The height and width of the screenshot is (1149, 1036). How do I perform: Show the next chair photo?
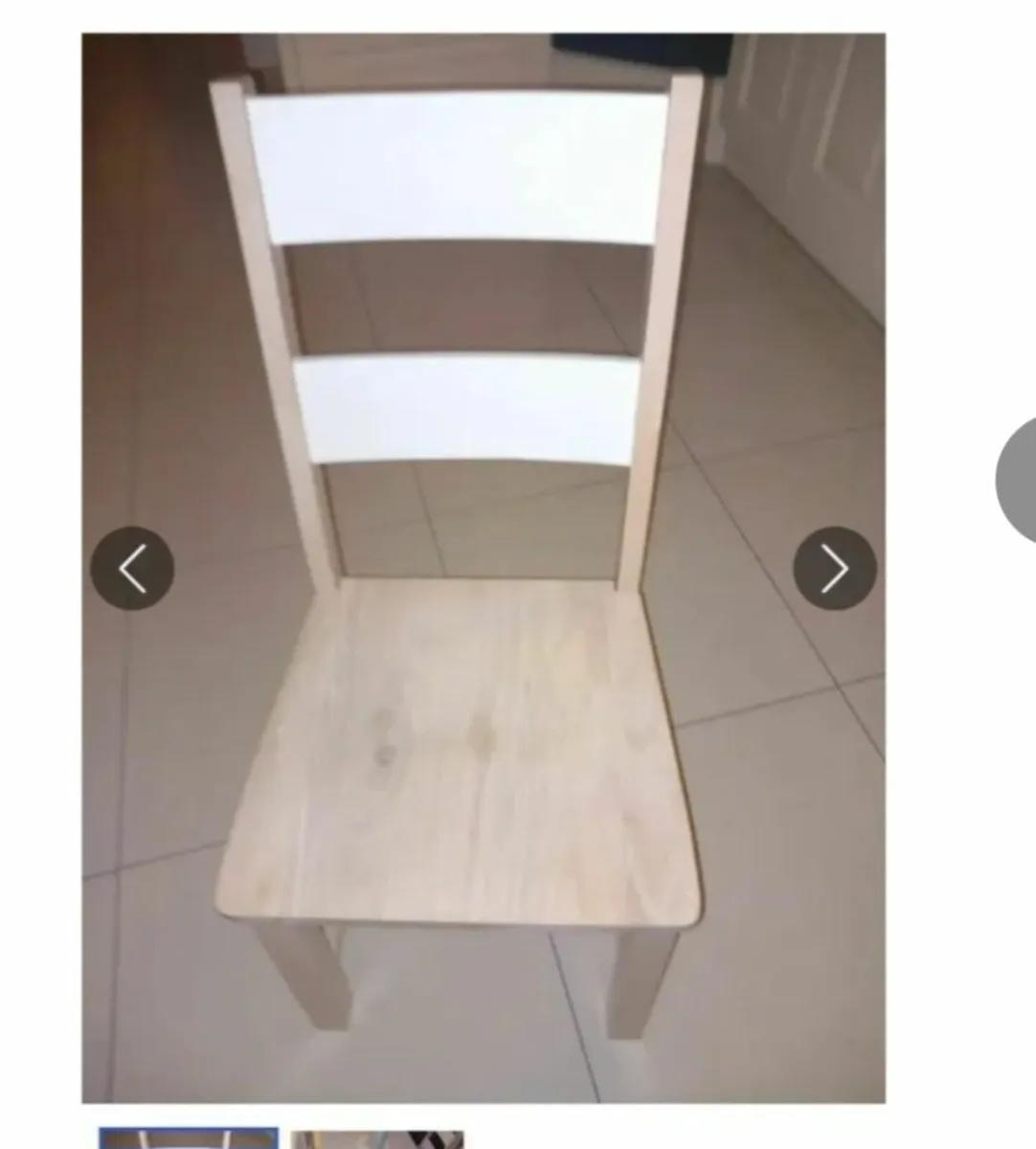pyautogui.click(x=835, y=569)
